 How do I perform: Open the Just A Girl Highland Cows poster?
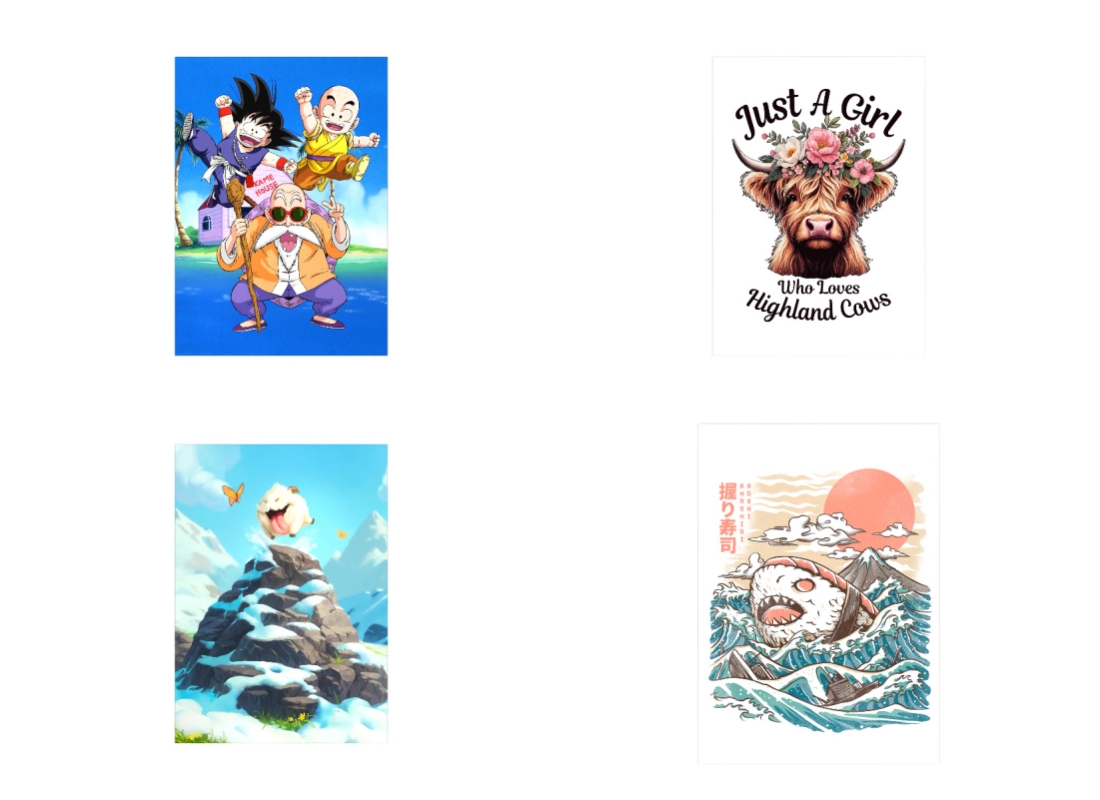tap(818, 206)
